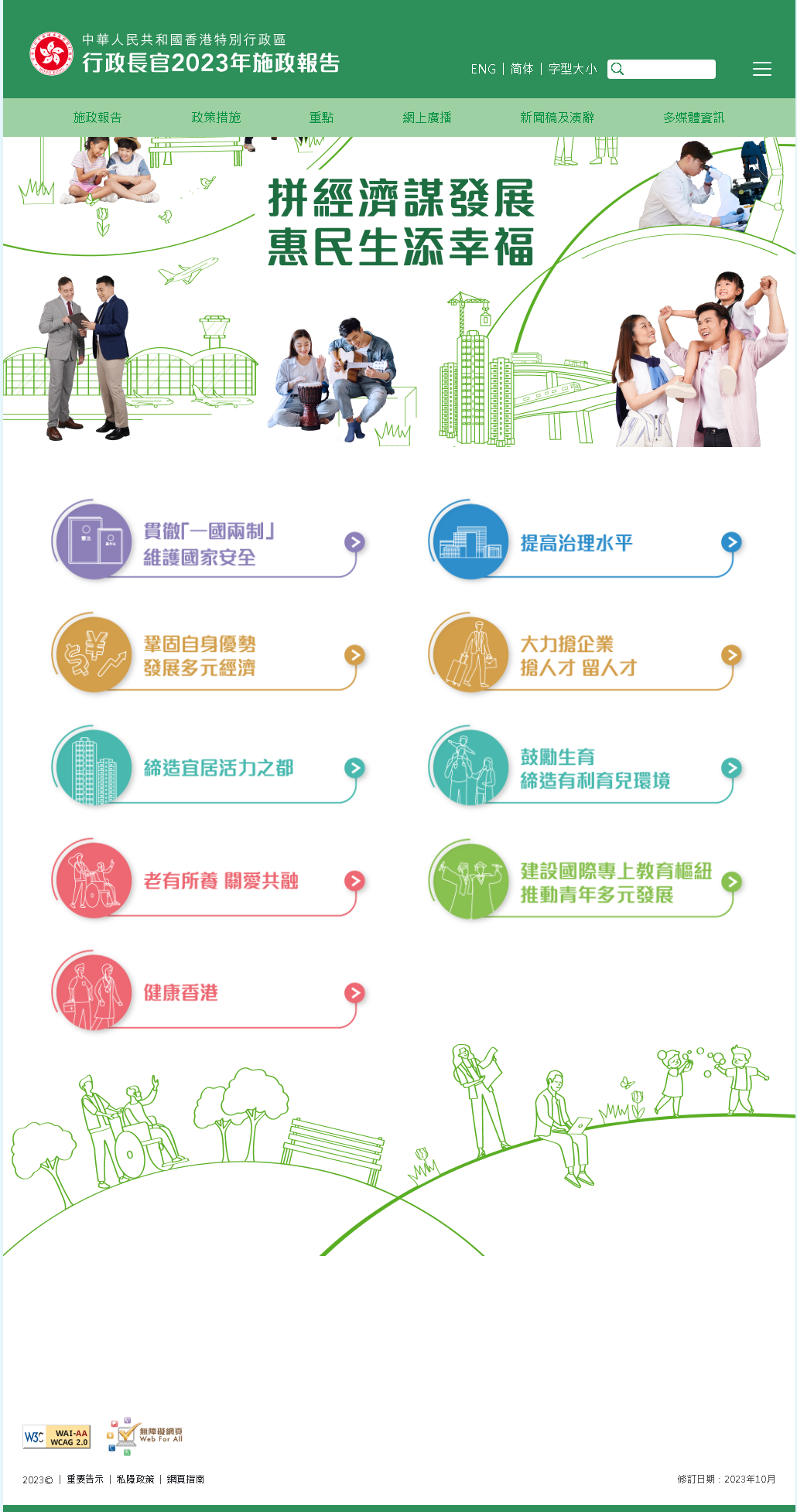Viewport: 797px width, 1512px height.
Task: Open the 政策措施 nav item
Action: pyautogui.click(x=216, y=118)
